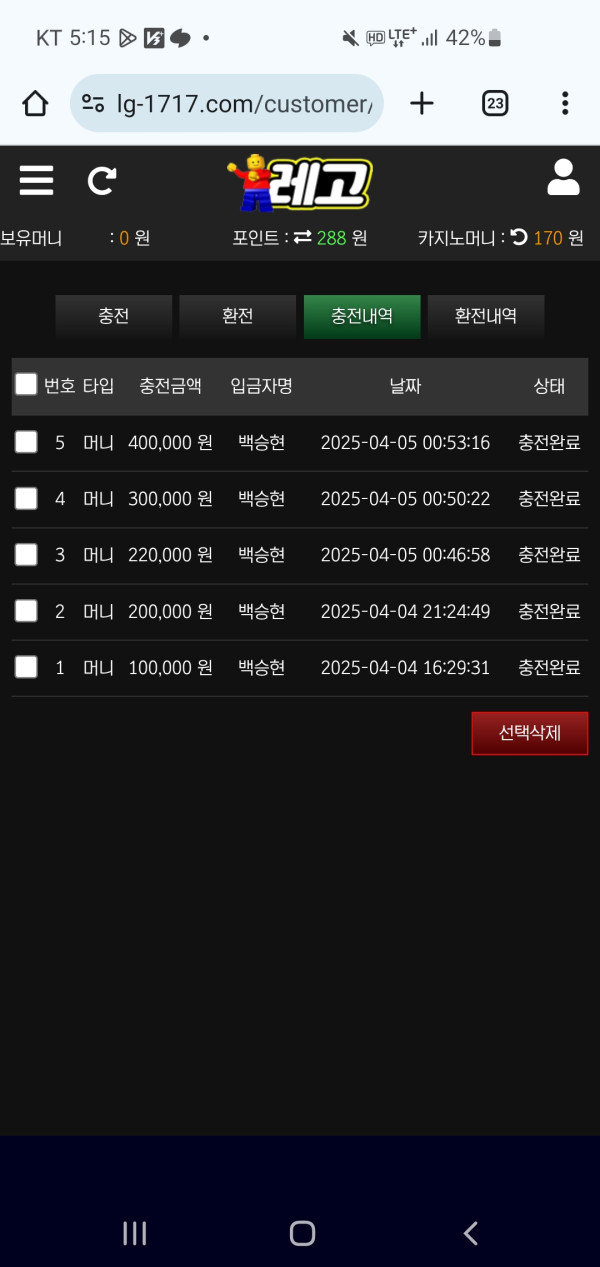
Task: Check the box for 200,000 원 row
Action: coord(26,610)
